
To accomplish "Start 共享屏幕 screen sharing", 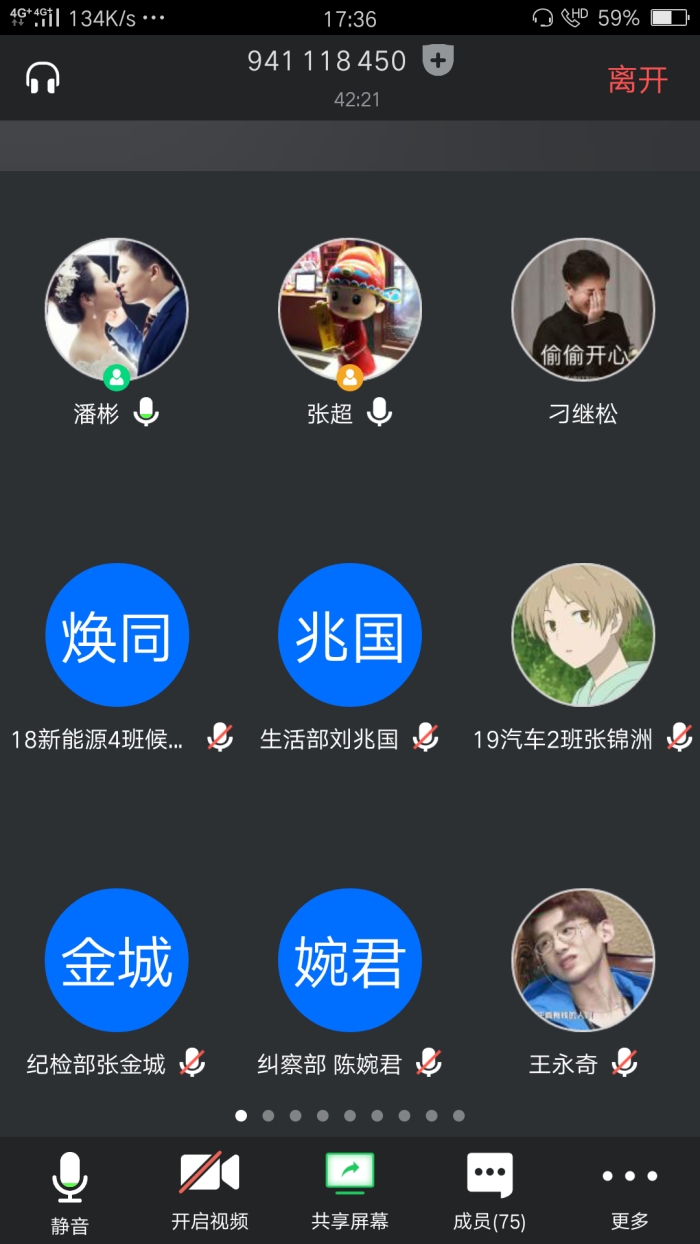I will 350,1192.
